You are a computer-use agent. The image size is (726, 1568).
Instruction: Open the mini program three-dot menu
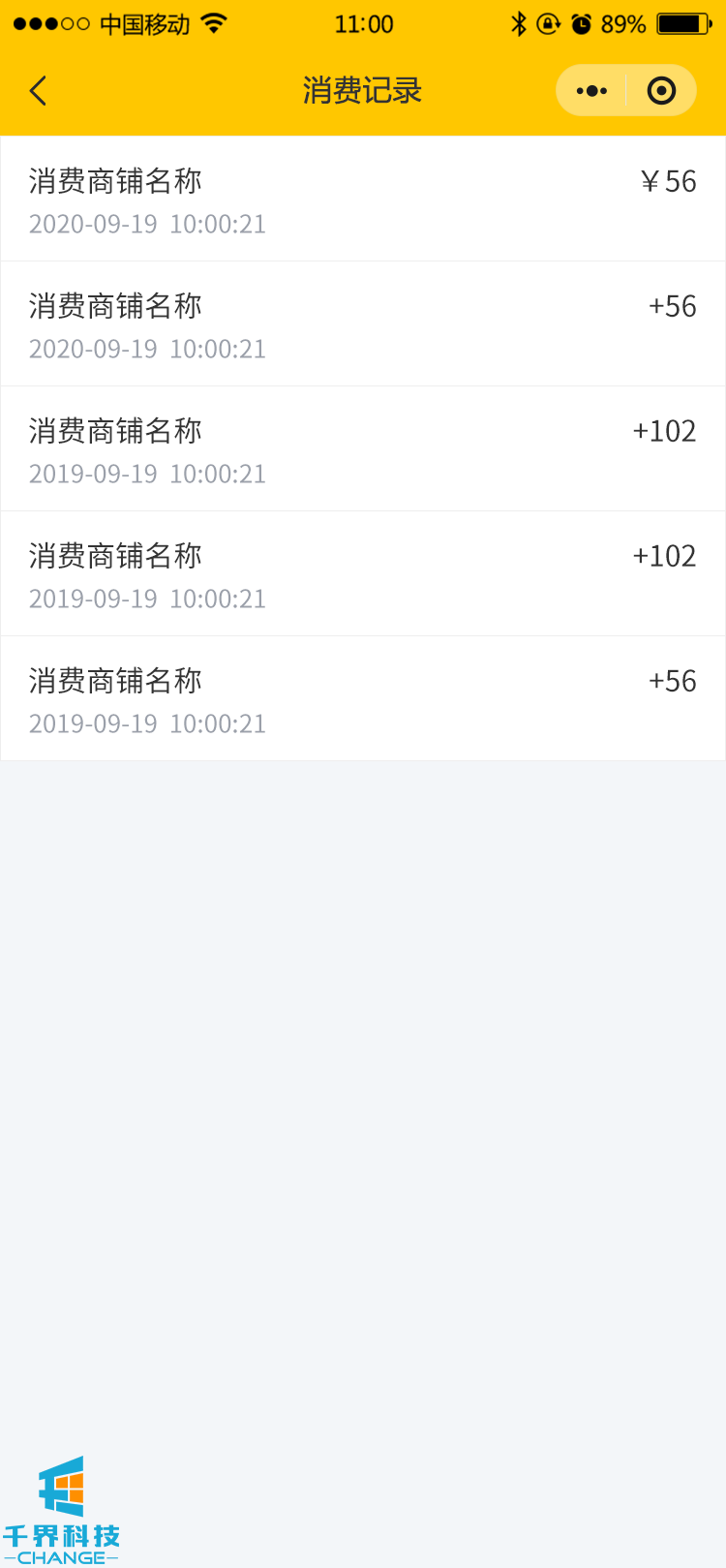pyautogui.click(x=591, y=91)
